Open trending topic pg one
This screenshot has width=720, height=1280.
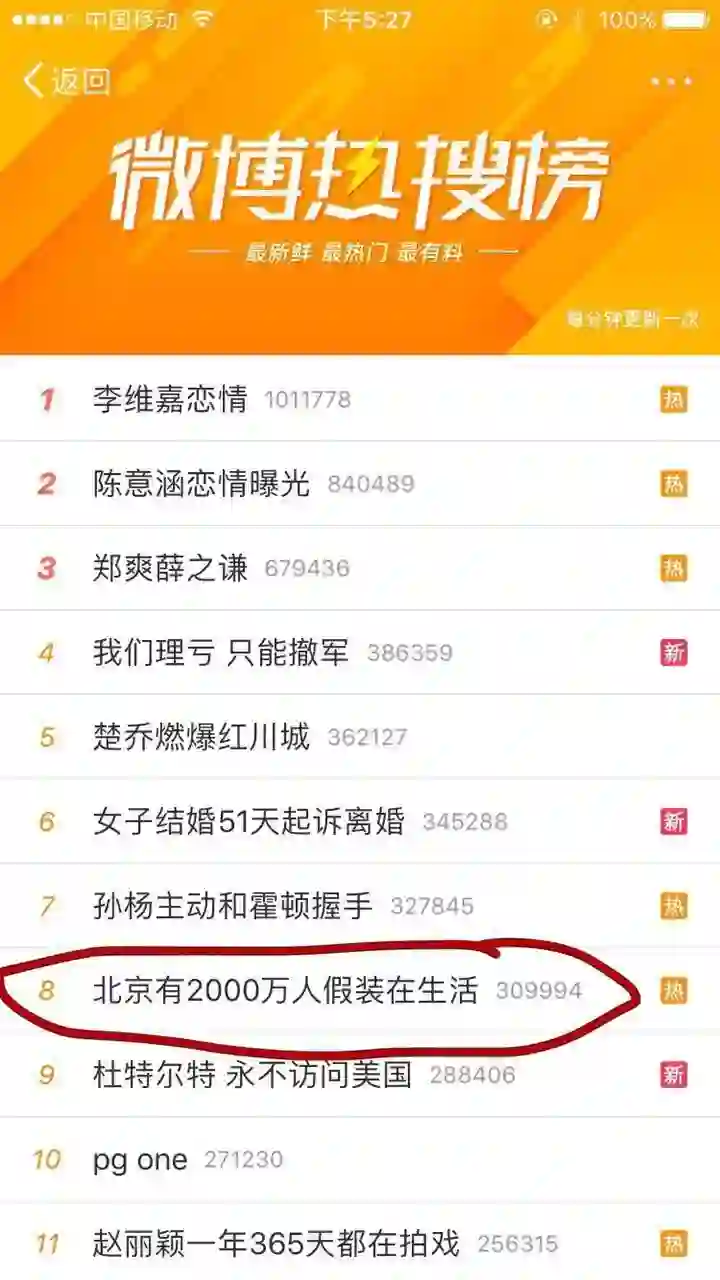pyautogui.click(x=140, y=1160)
